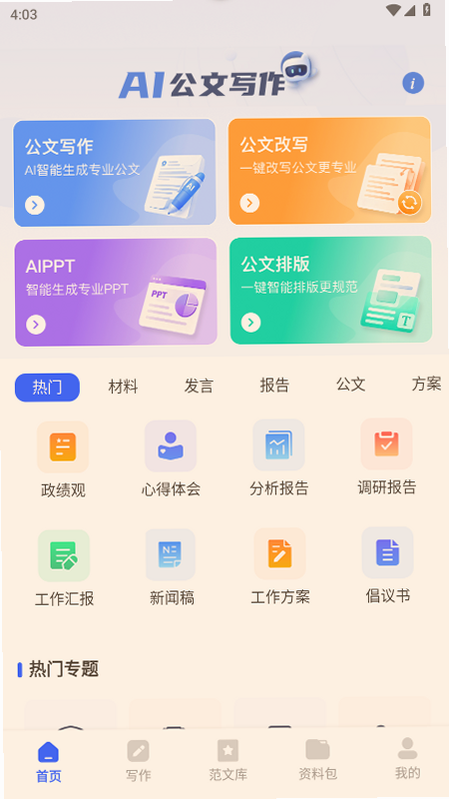Switch to the 材料 category tab

point(123,387)
